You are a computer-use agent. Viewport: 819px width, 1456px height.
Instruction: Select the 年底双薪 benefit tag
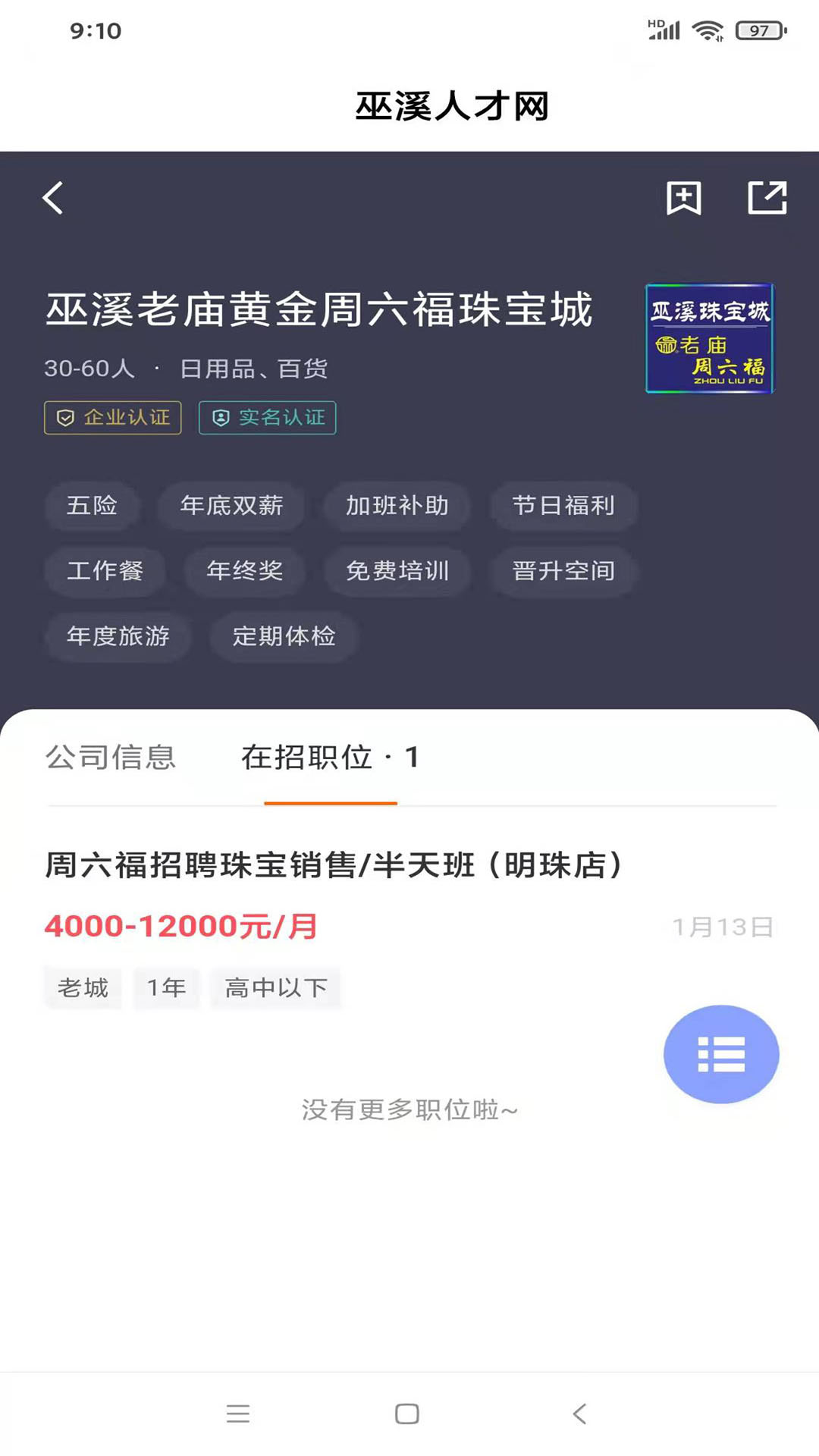231,507
